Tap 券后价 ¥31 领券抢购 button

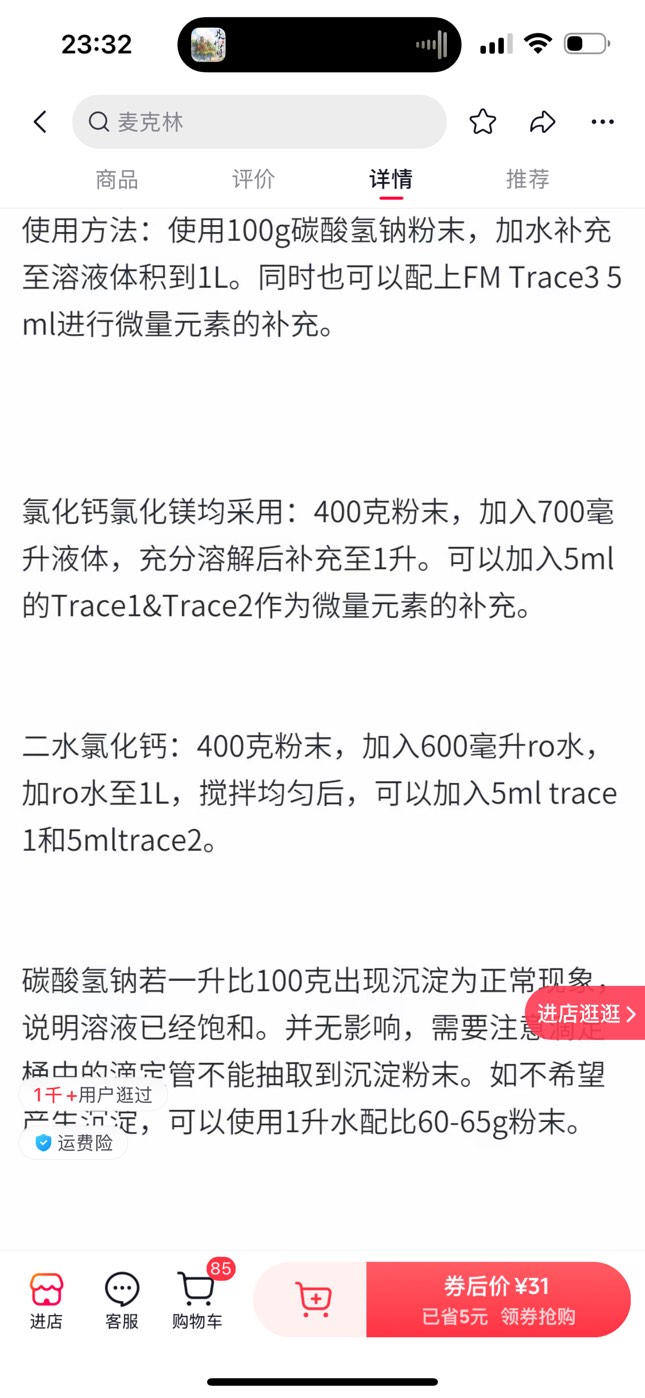point(497,1299)
